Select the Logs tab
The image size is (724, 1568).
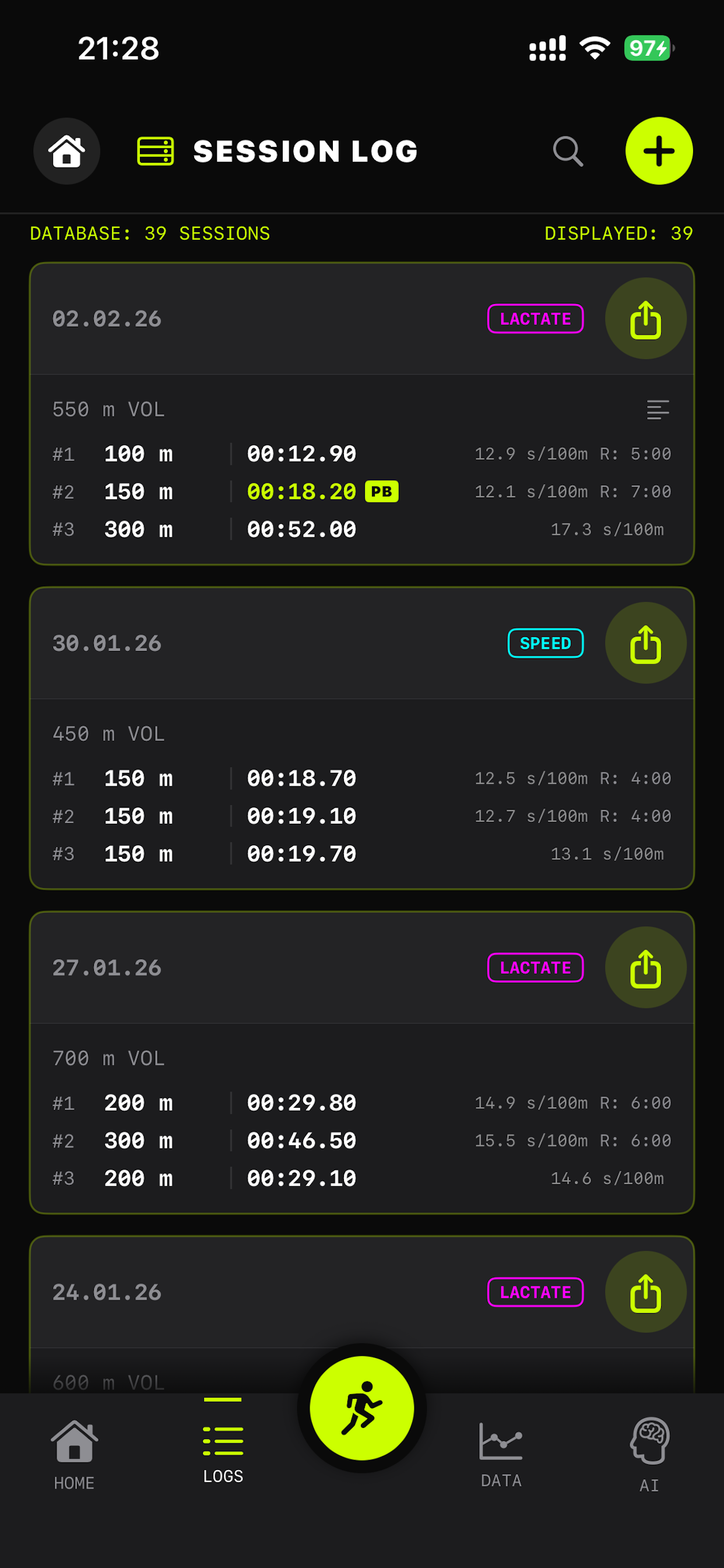(223, 1452)
